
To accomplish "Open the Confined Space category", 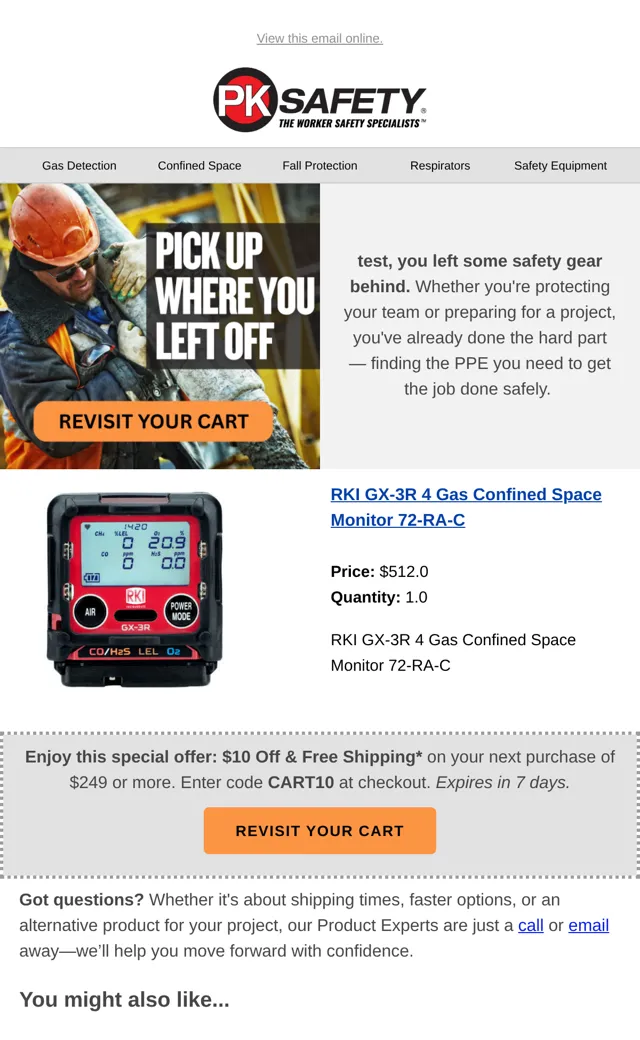I will tap(200, 166).
